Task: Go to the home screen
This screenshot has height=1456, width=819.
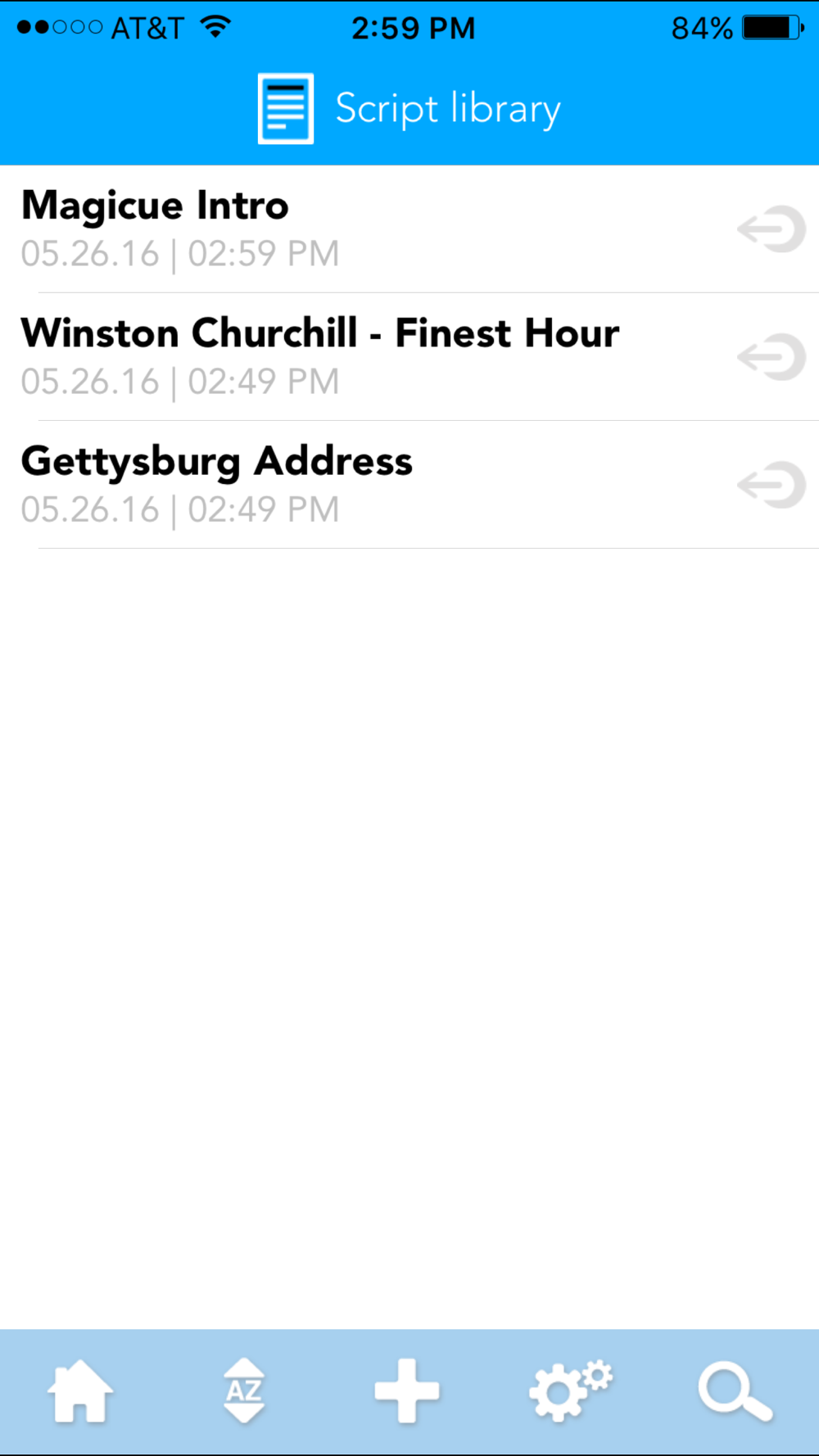Action: [80, 1391]
